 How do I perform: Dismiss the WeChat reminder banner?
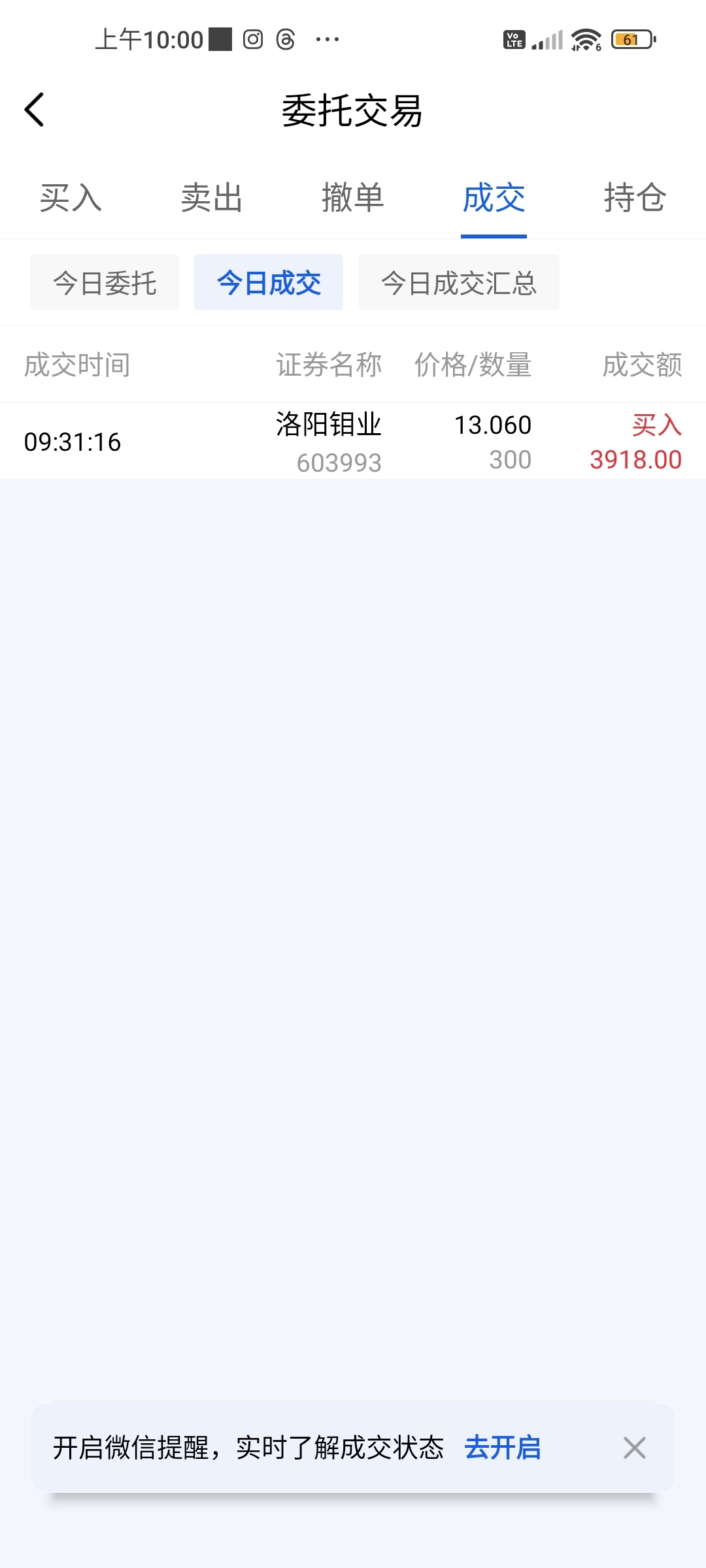pyautogui.click(x=635, y=1448)
